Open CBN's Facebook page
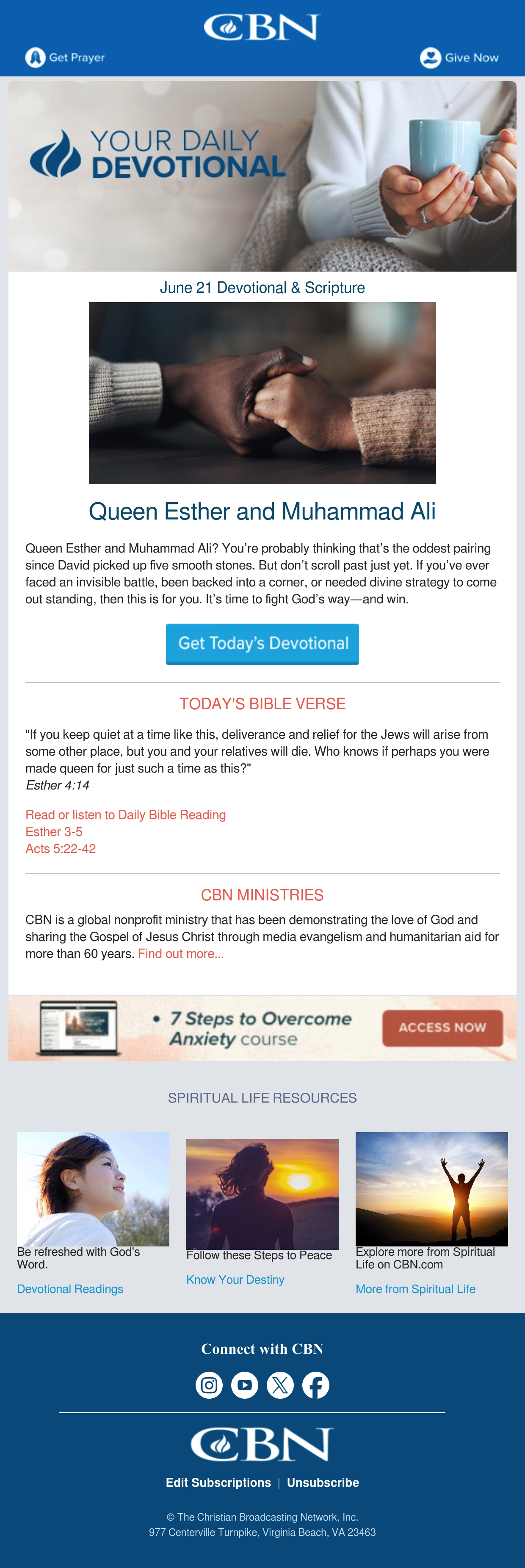Image resolution: width=525 pixels, height=1568 pixels. click(316, 1385)
